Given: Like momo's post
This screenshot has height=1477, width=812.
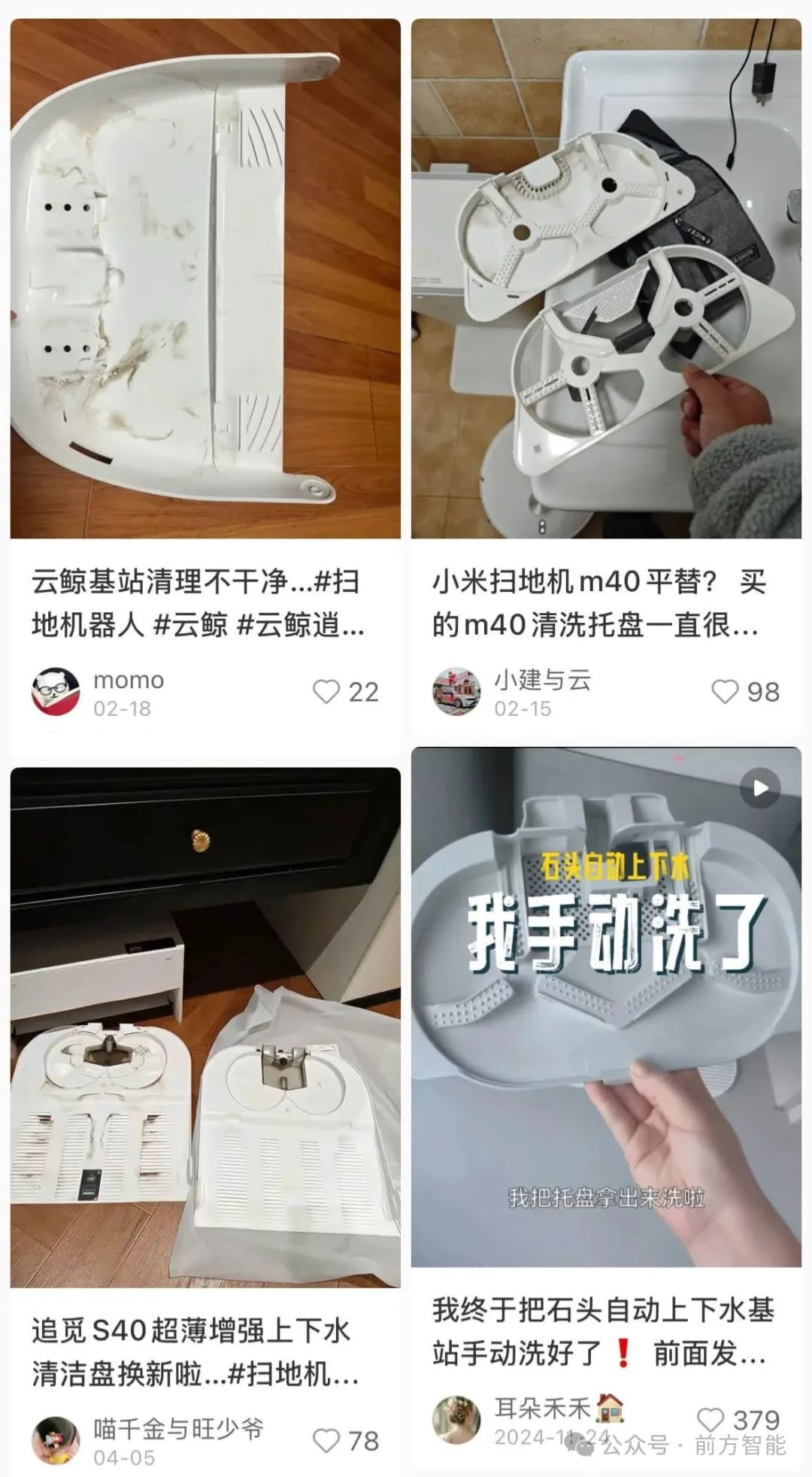Looking at the screenshot, I should coord(326,692).
